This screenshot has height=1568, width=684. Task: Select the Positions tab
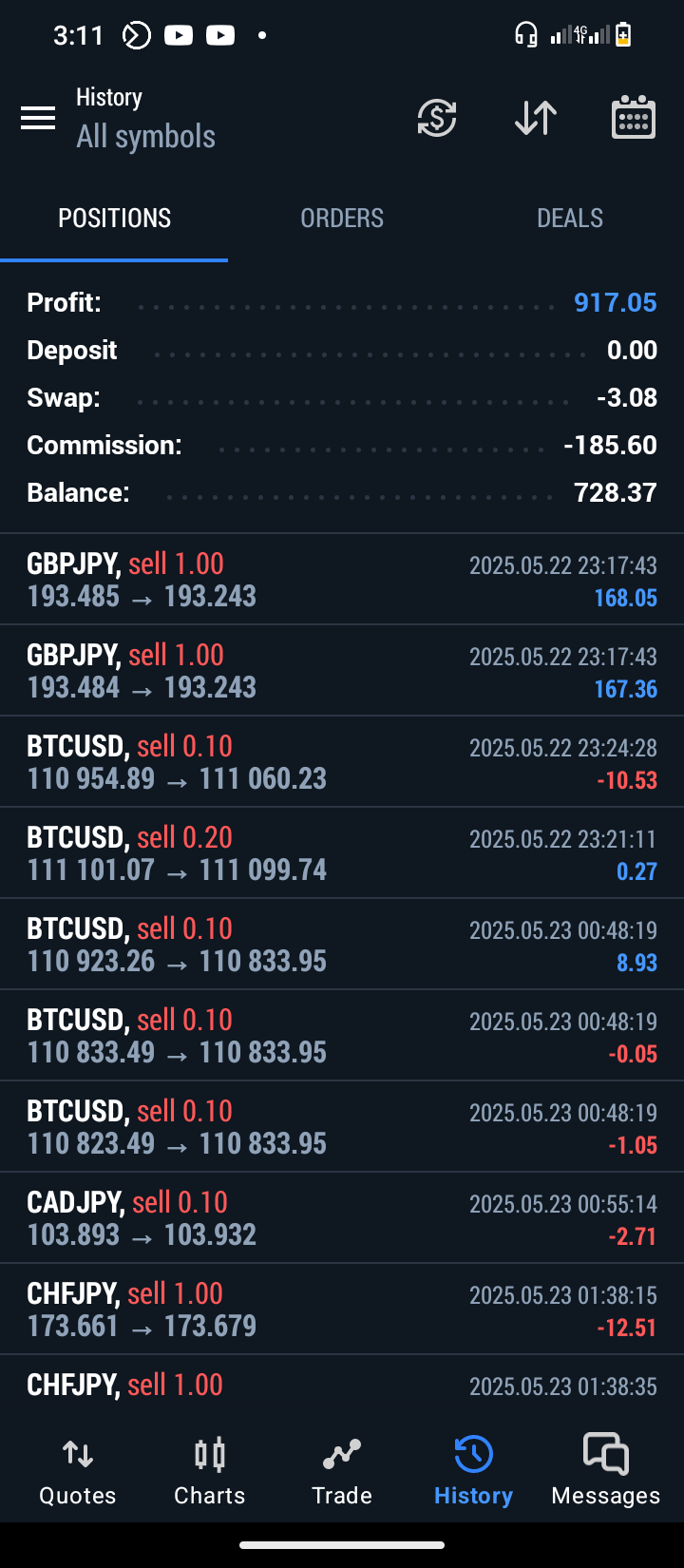point(114,219)
